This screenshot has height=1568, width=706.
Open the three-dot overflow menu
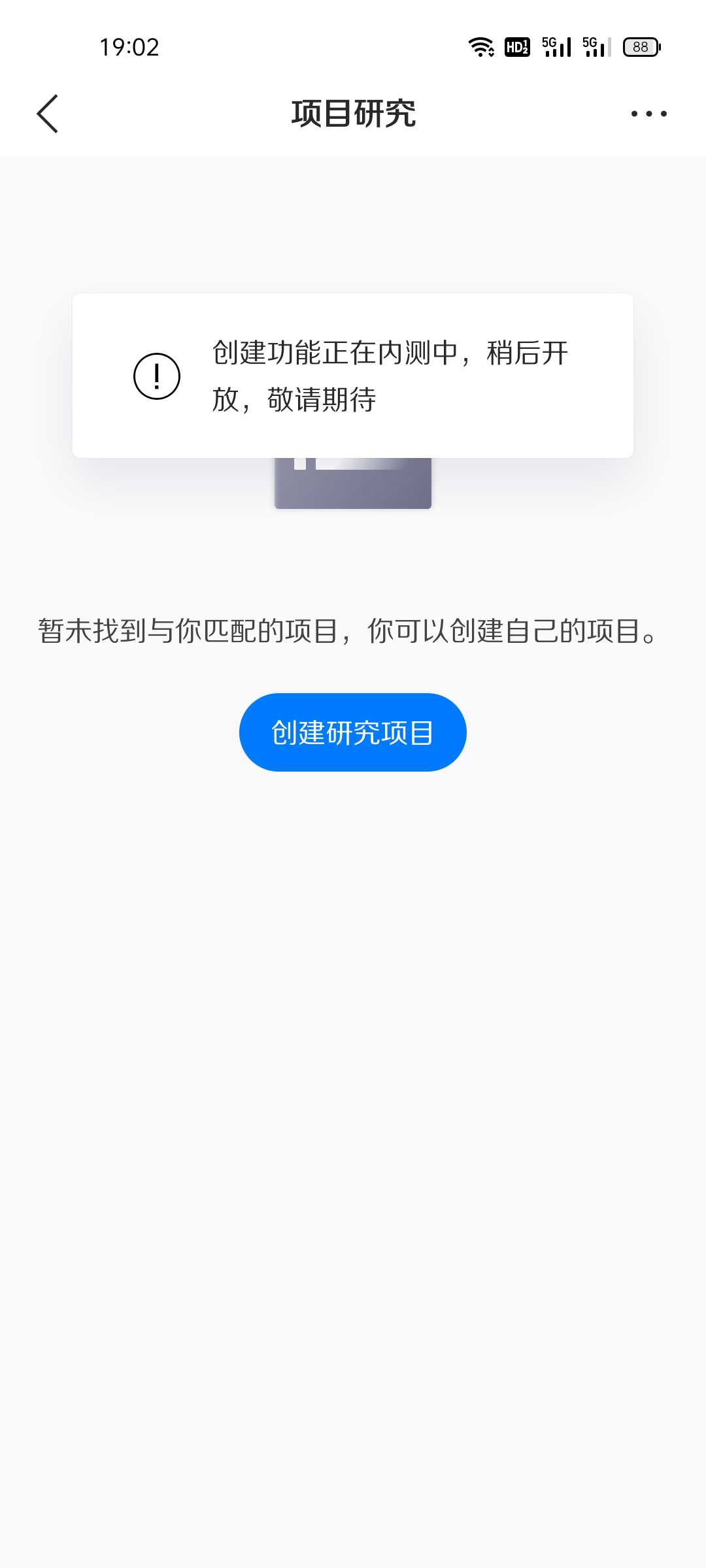tap(648, 114)
